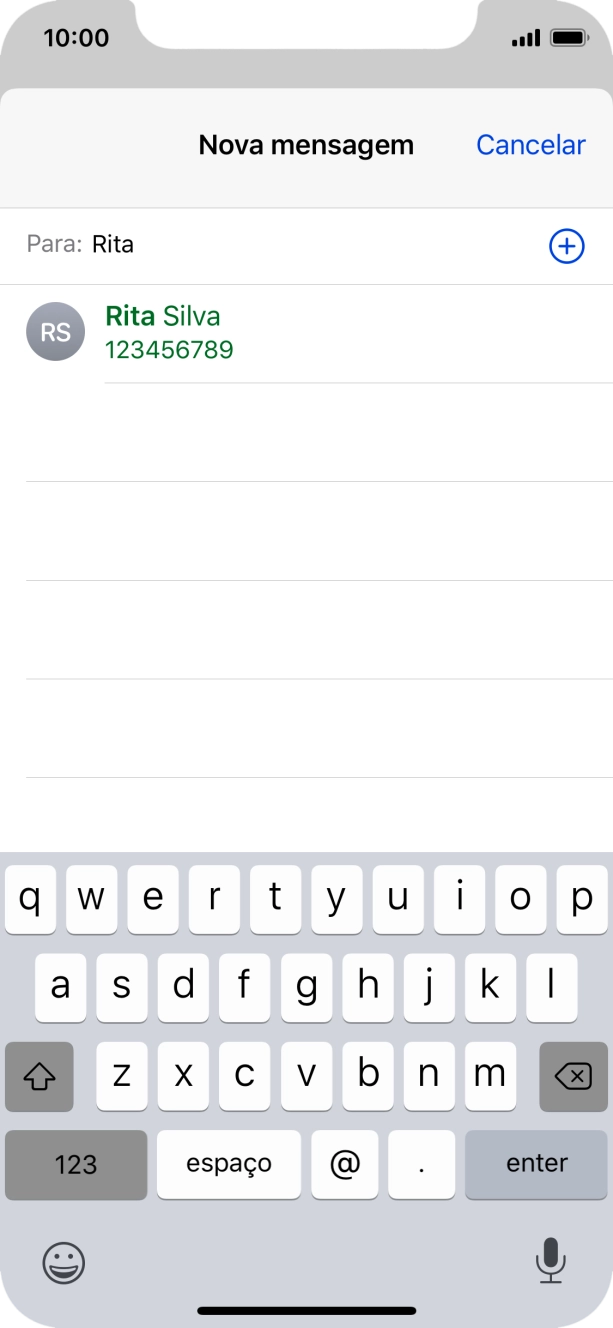Switch to the 123 number keyboard
This screenshot has height=1328, width=613.
(x=76, y=1164)
